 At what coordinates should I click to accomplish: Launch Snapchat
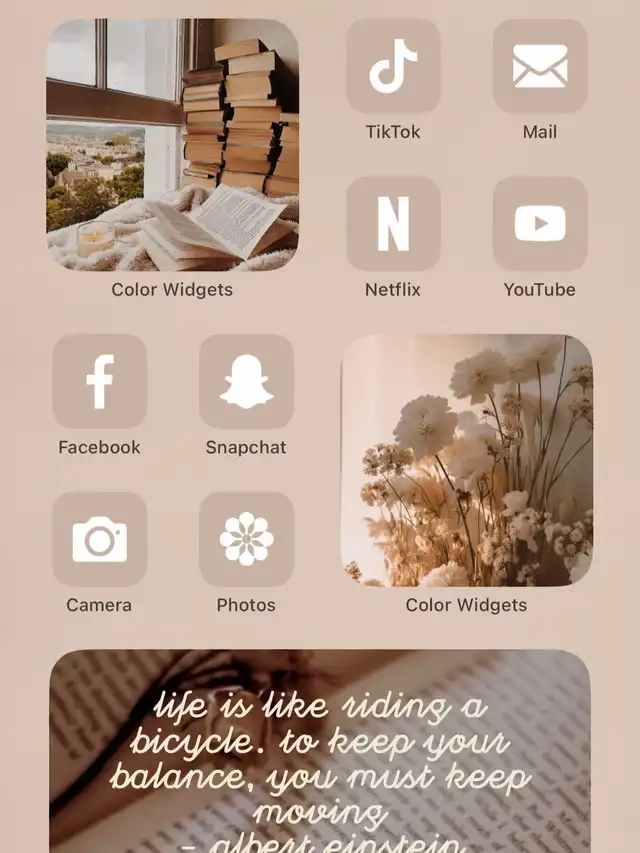tap(246, 382)
